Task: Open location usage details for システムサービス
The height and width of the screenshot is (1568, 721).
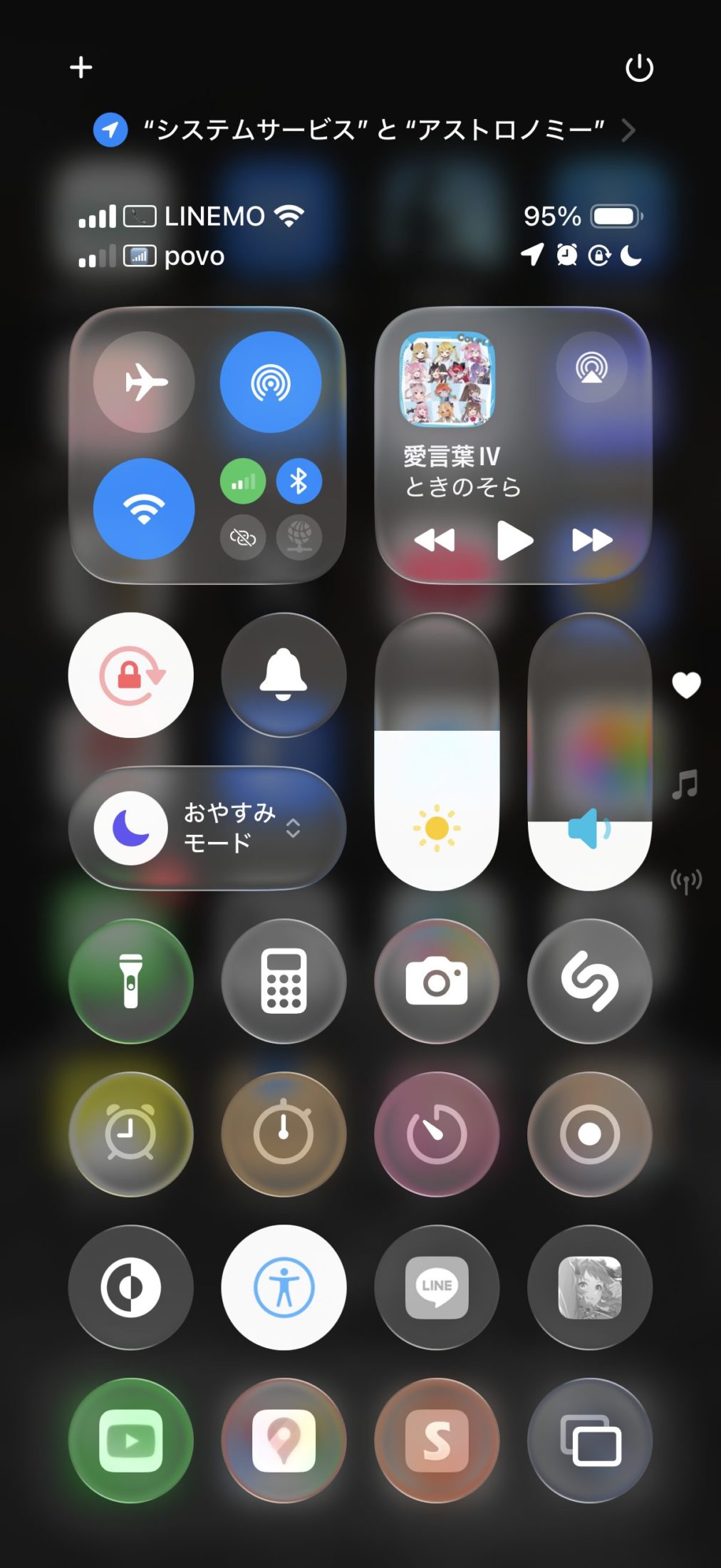Action: coord(363,130)
